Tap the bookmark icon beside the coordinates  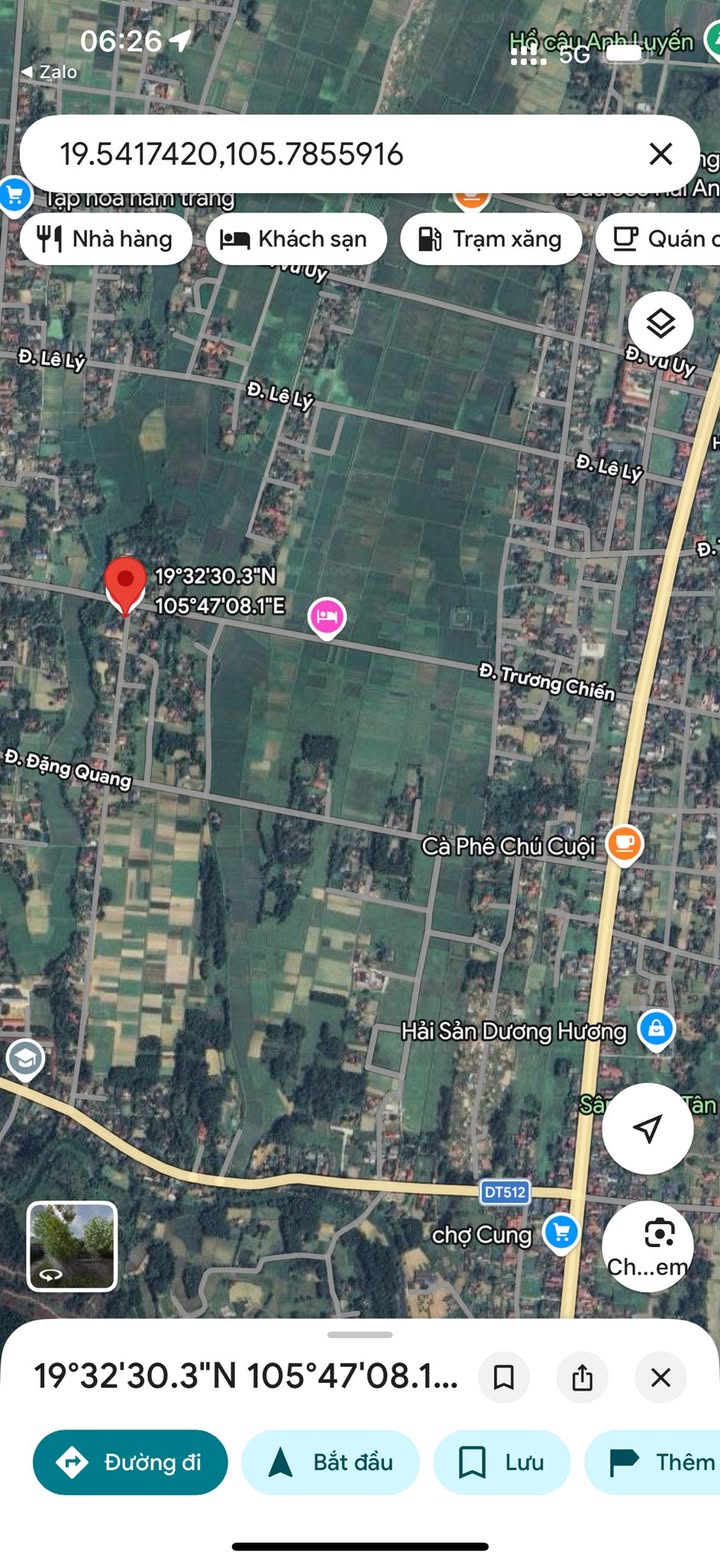(x=504, y=1378)
